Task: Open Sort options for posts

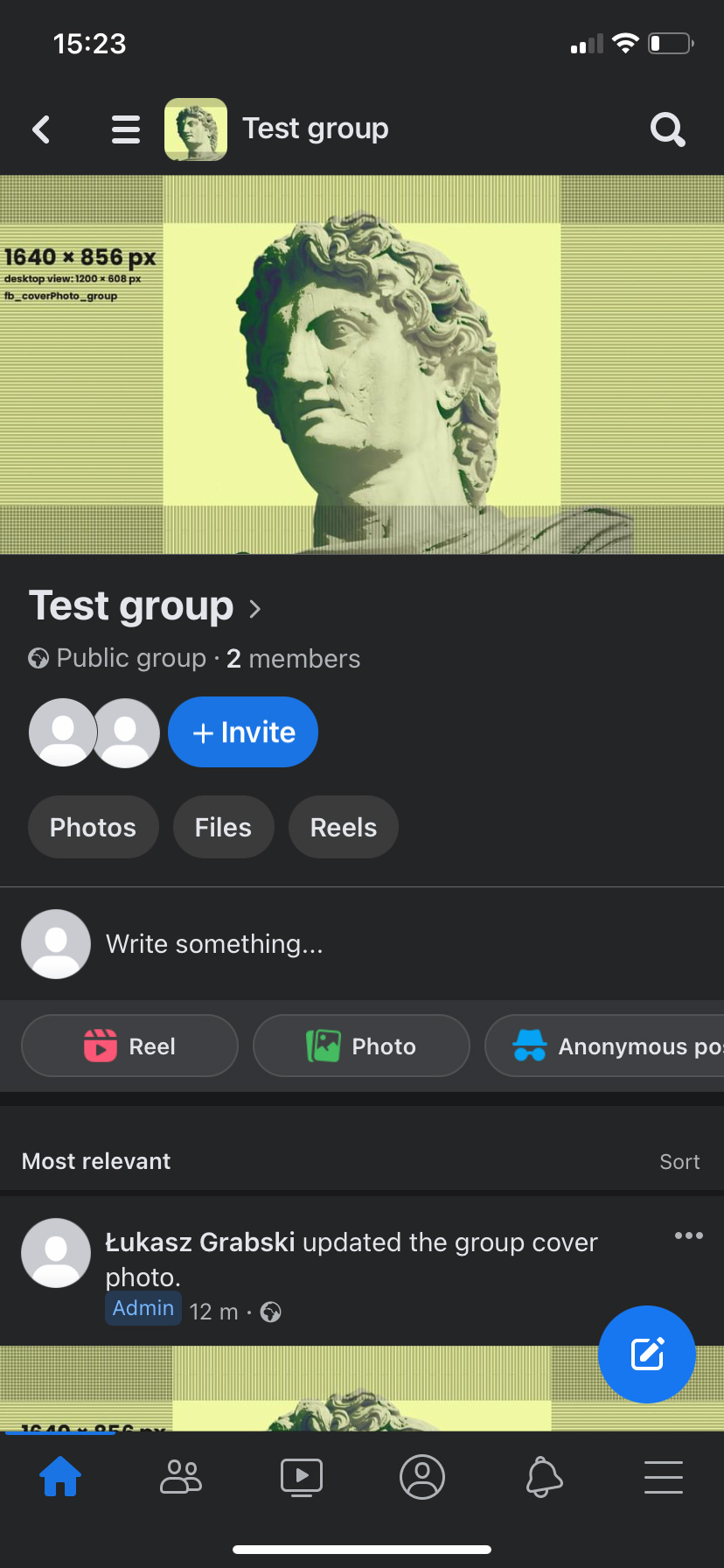Action: tap(679, 1162)
